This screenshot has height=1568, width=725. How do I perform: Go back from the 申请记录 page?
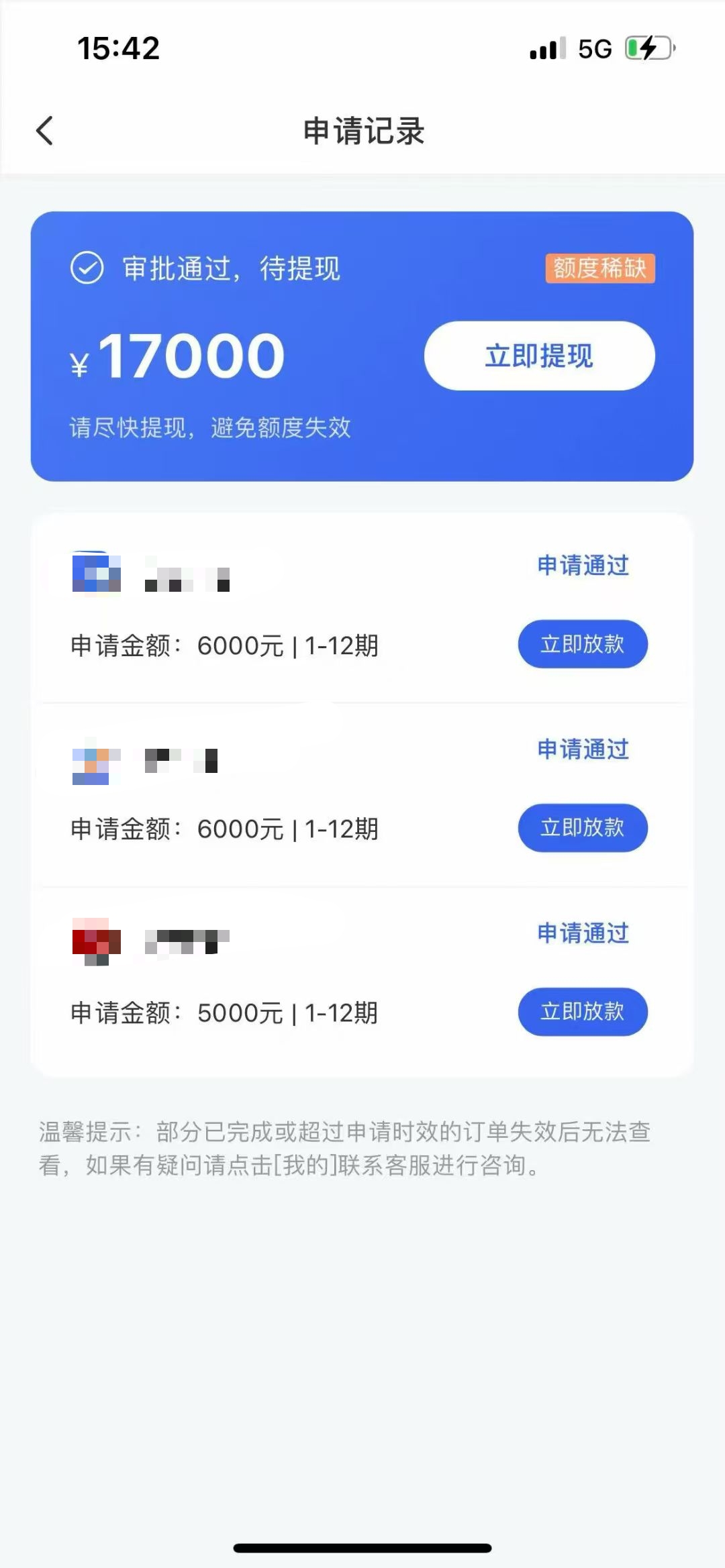(x=45, y=131)
